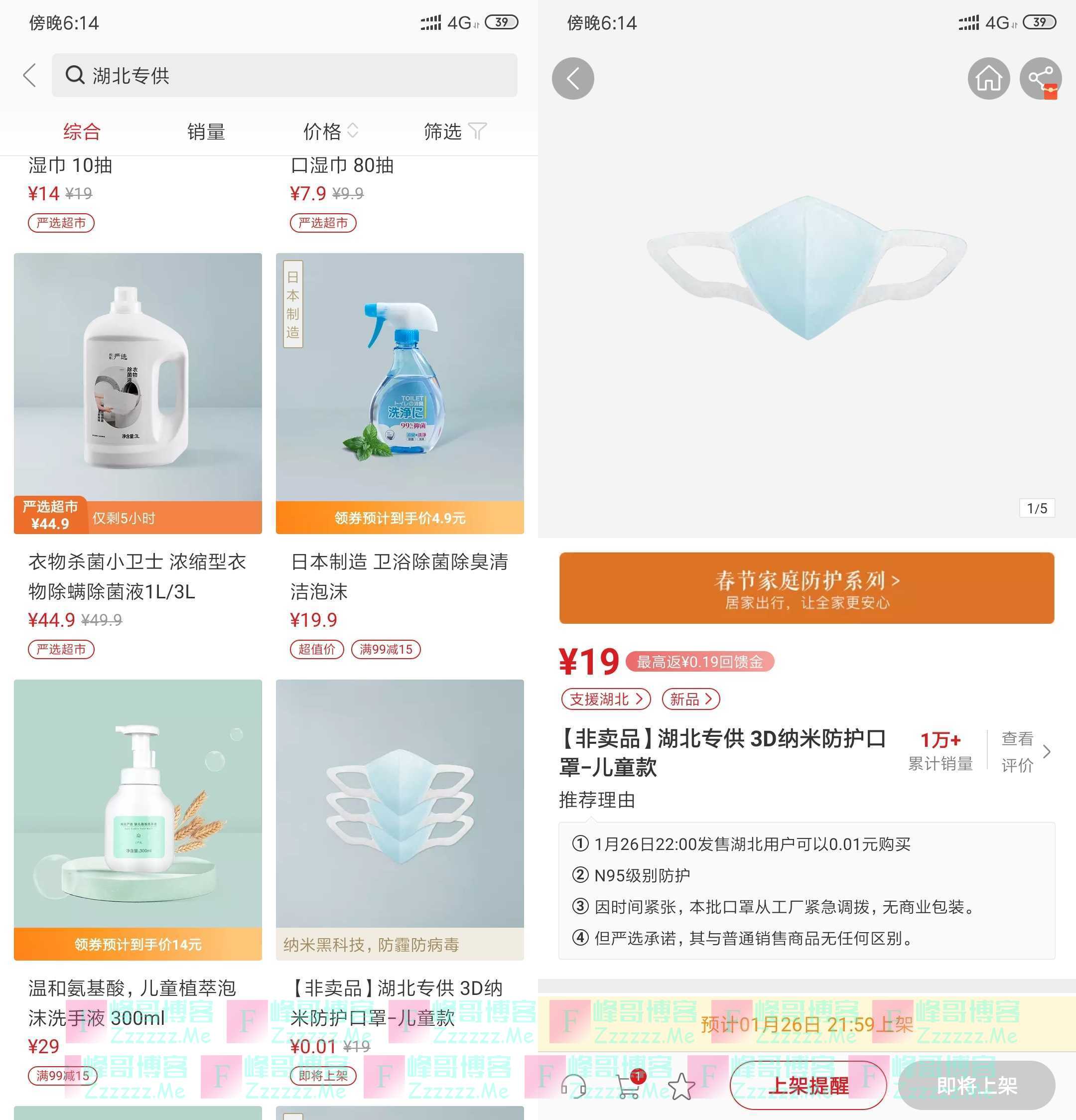Contact customer service via headset icon
This screenshot has height=1120, width=1076.
click(x=573, y=1086)
